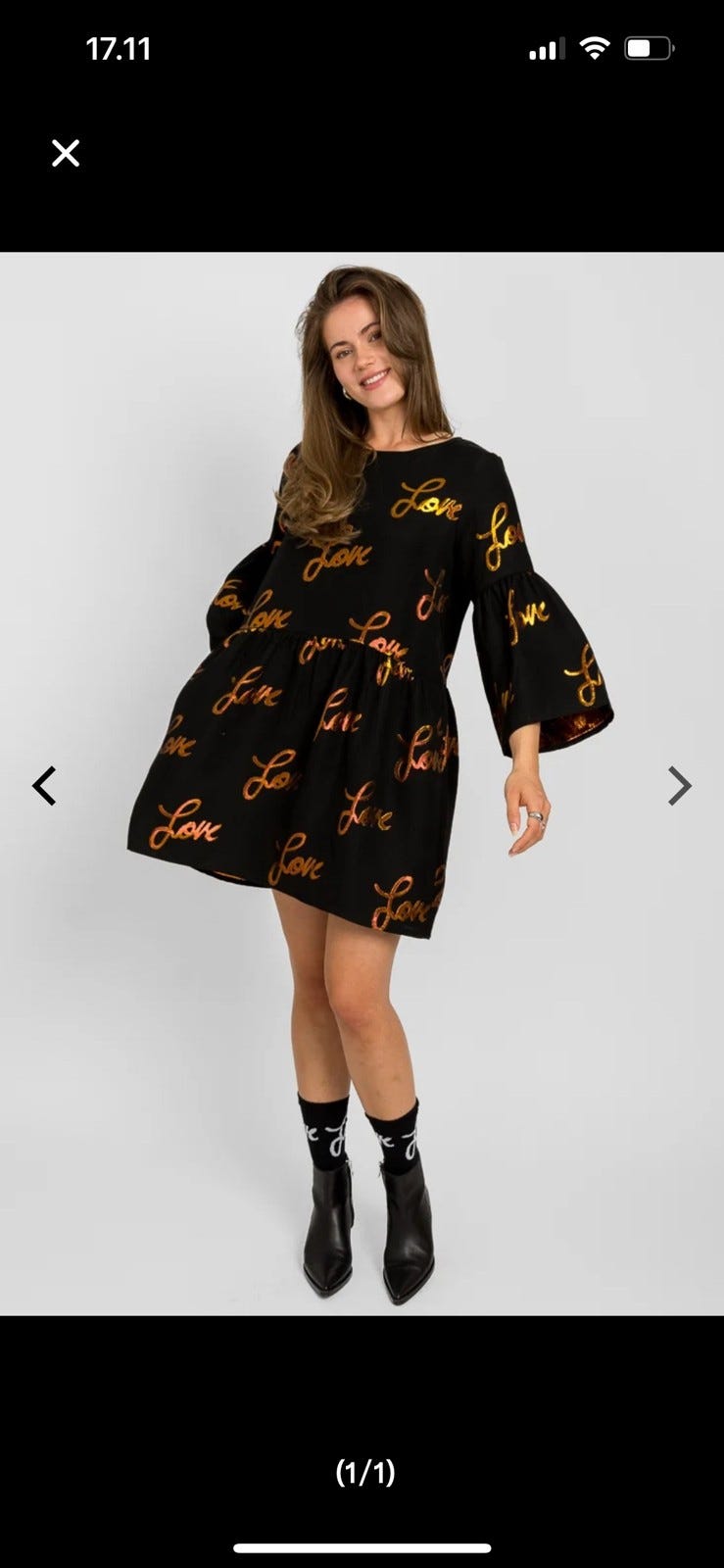Tap the clock showing 17.11
The width and height of the screenshot is (724, 1568).
[x=118, y=47]
